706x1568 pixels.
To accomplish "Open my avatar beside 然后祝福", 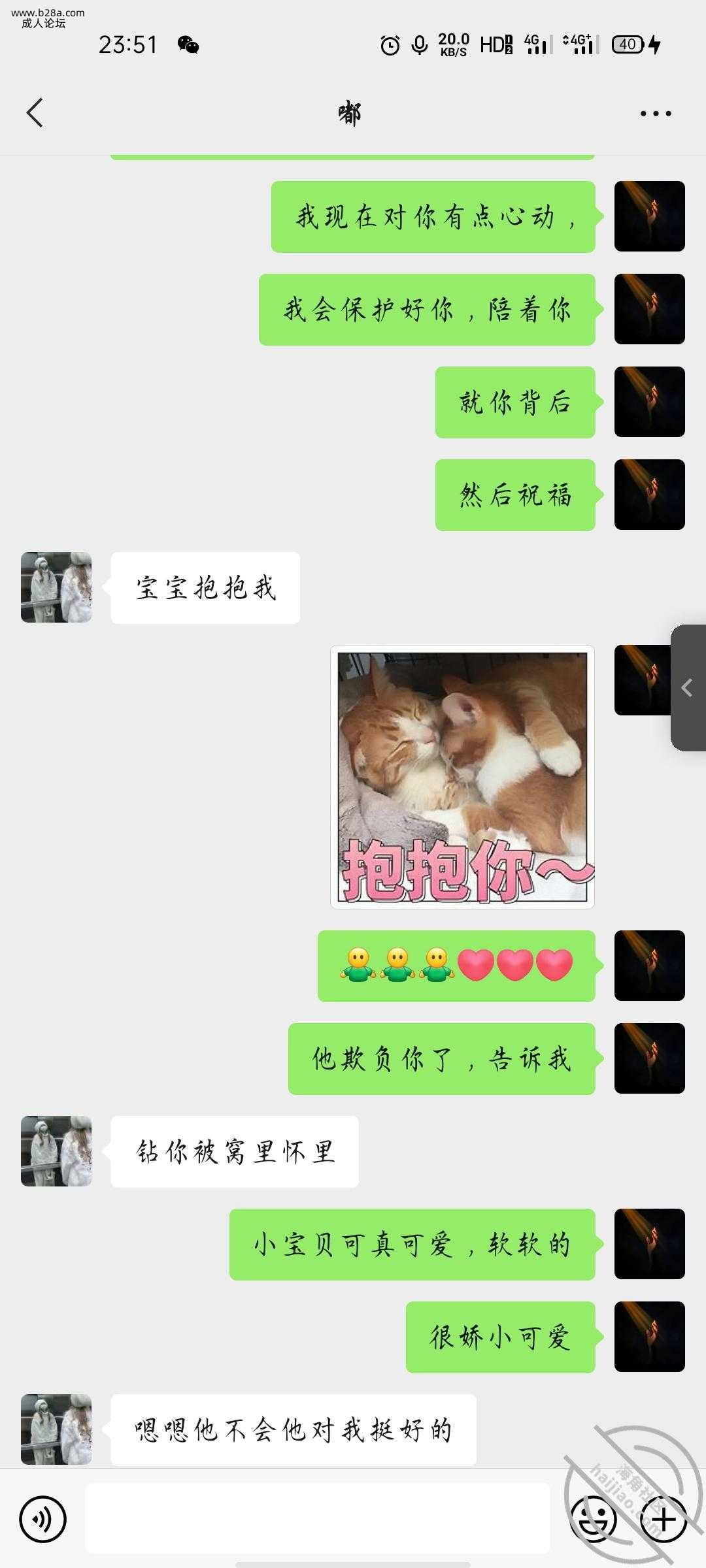I will [649, 495].
